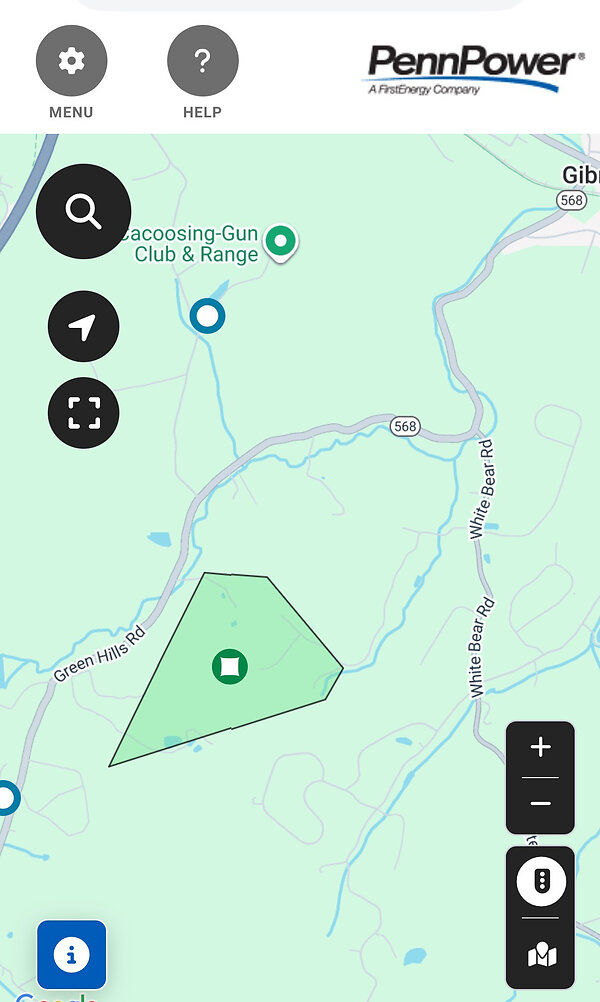600x1002 pixels.
Task: Tap the blue marker below Cacoosing Gun Club
Action: [208, 317]
